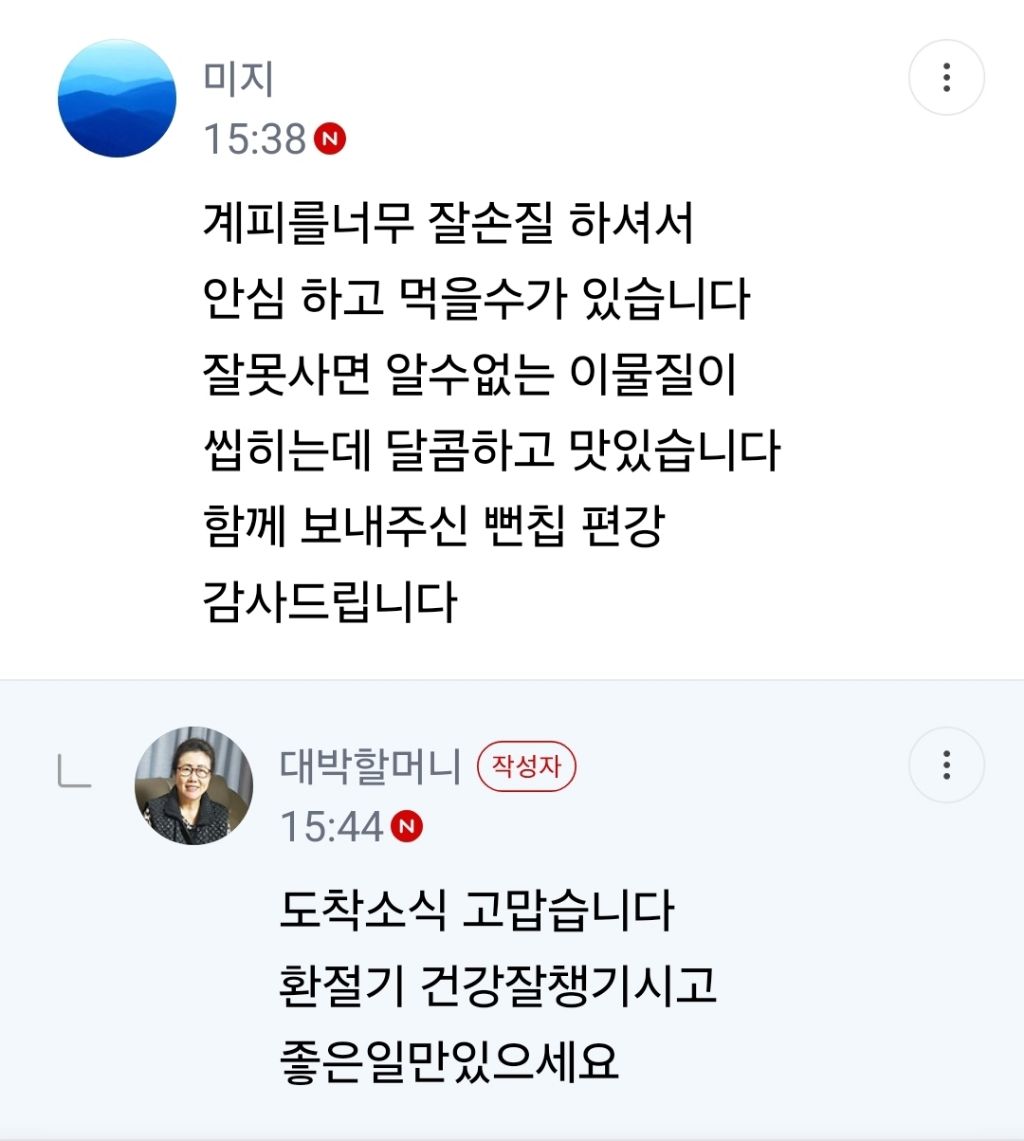The height and width of the screenshot is (1141, 1024).
Task: Tap the username 대박할머니
Action: point(370,766)
